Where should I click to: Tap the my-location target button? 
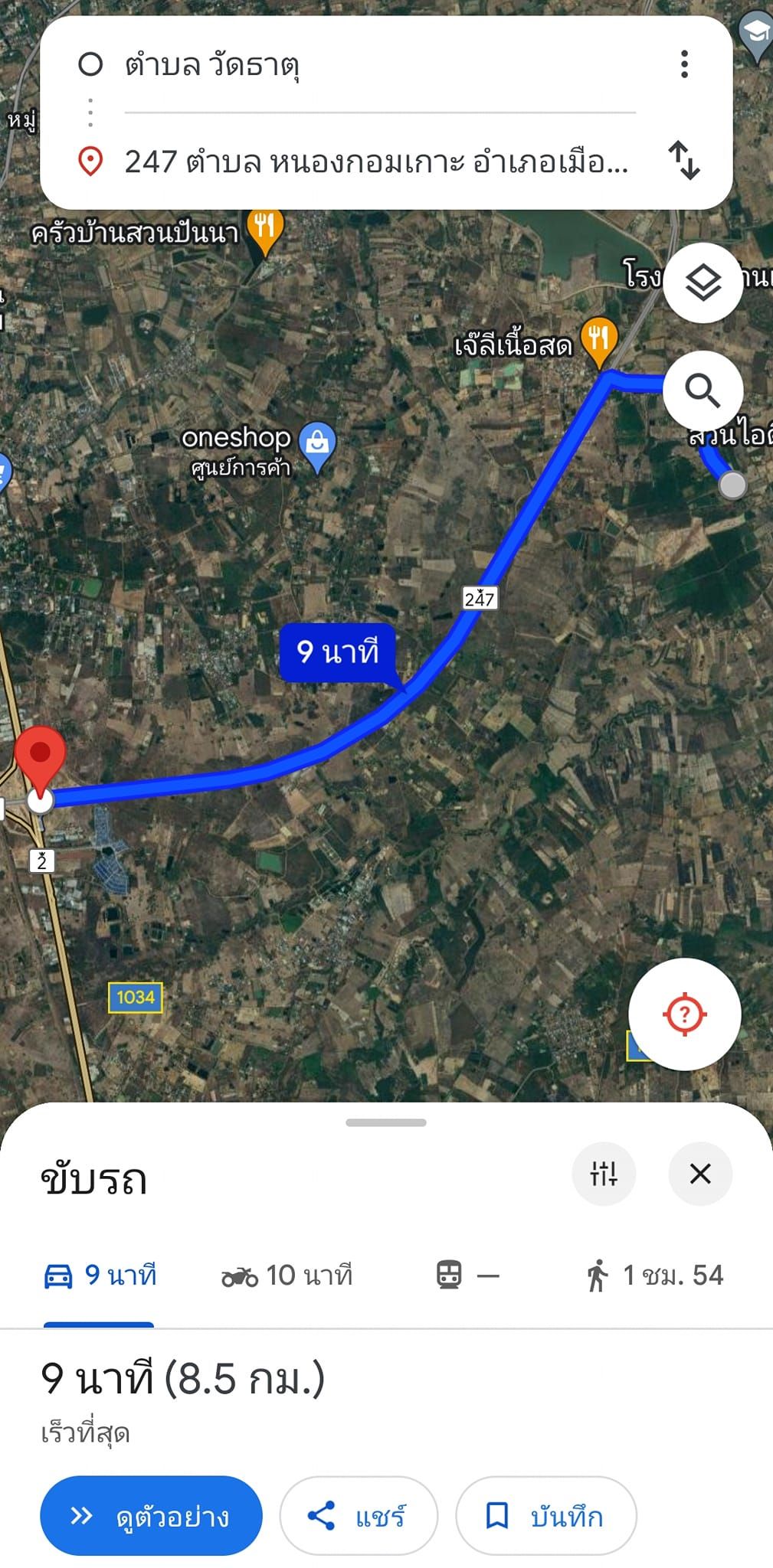point(684,1014)
